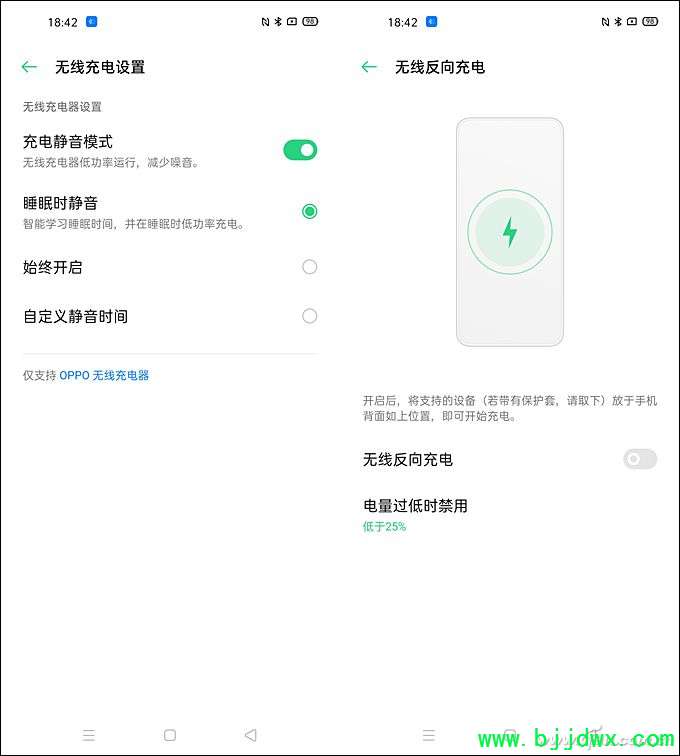
Task: Enable the 无线反向充电 switch
Action: pyautogui.click(x=640, y=459)
